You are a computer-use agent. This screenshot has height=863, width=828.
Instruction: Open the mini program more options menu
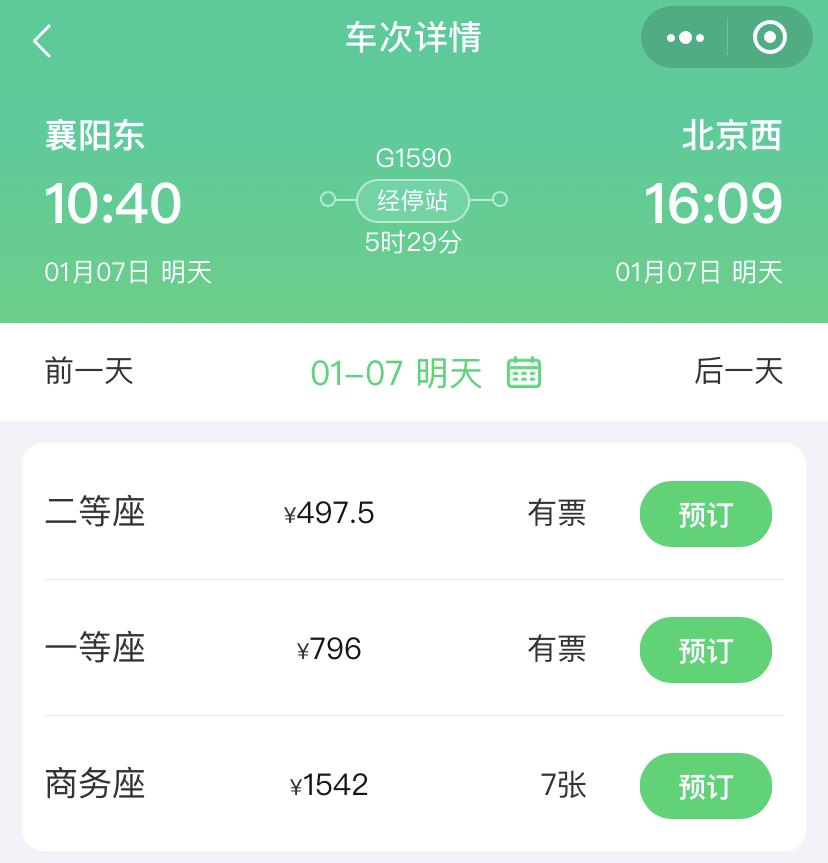point(685,38)
